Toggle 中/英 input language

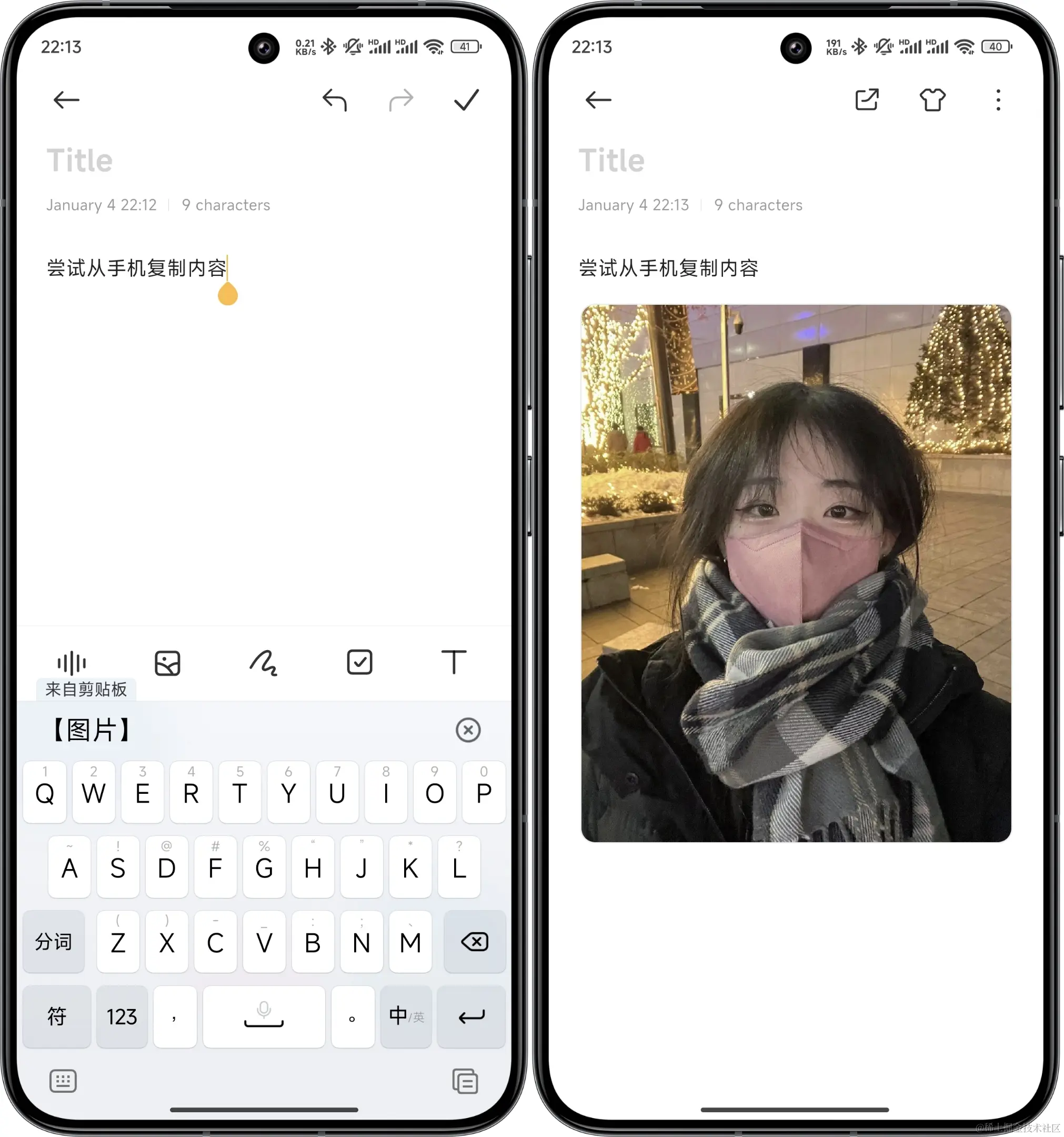[x=406, y=1016]
